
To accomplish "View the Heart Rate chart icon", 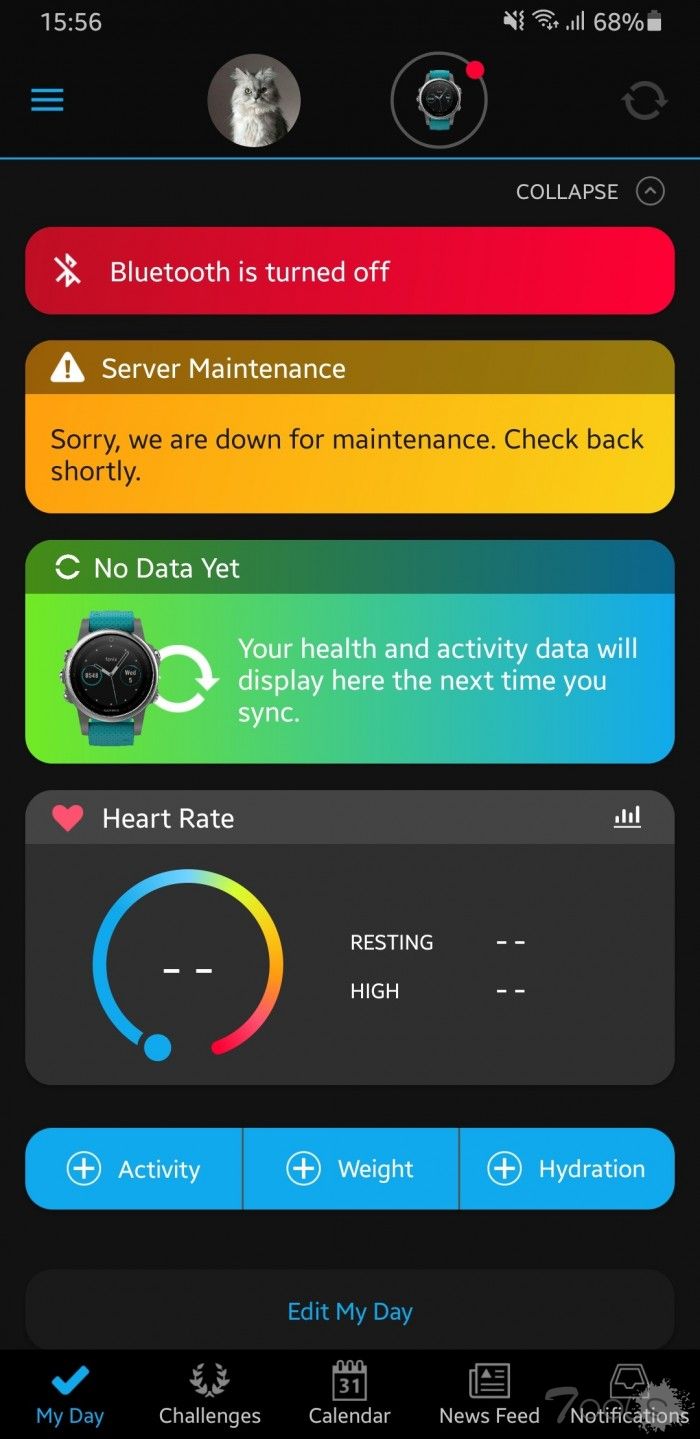I will (x=627, y=818).
